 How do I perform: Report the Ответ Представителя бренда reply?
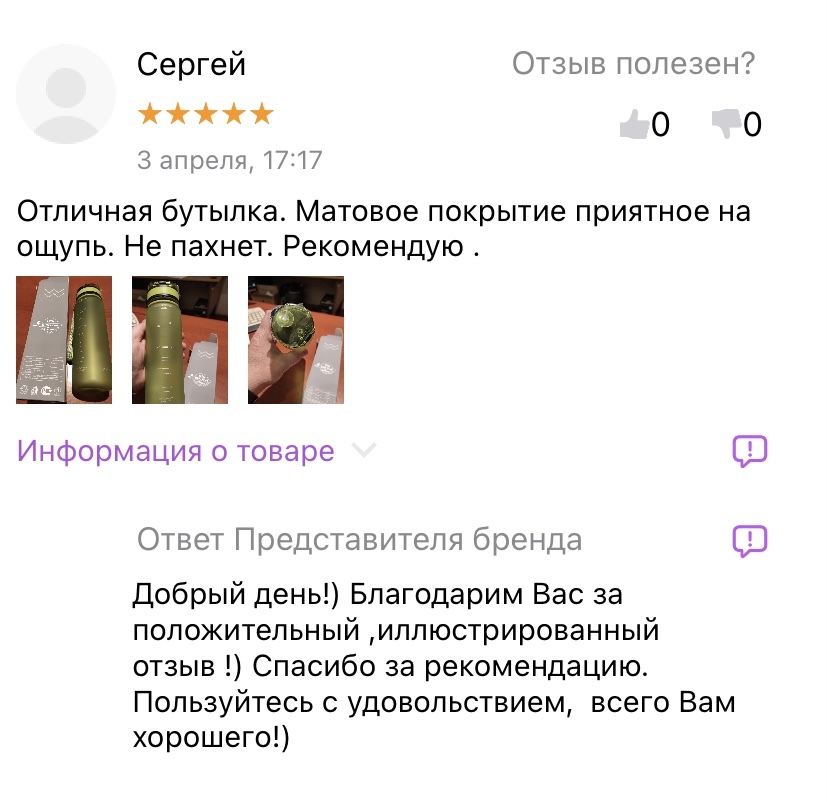(x=750, y=540)
